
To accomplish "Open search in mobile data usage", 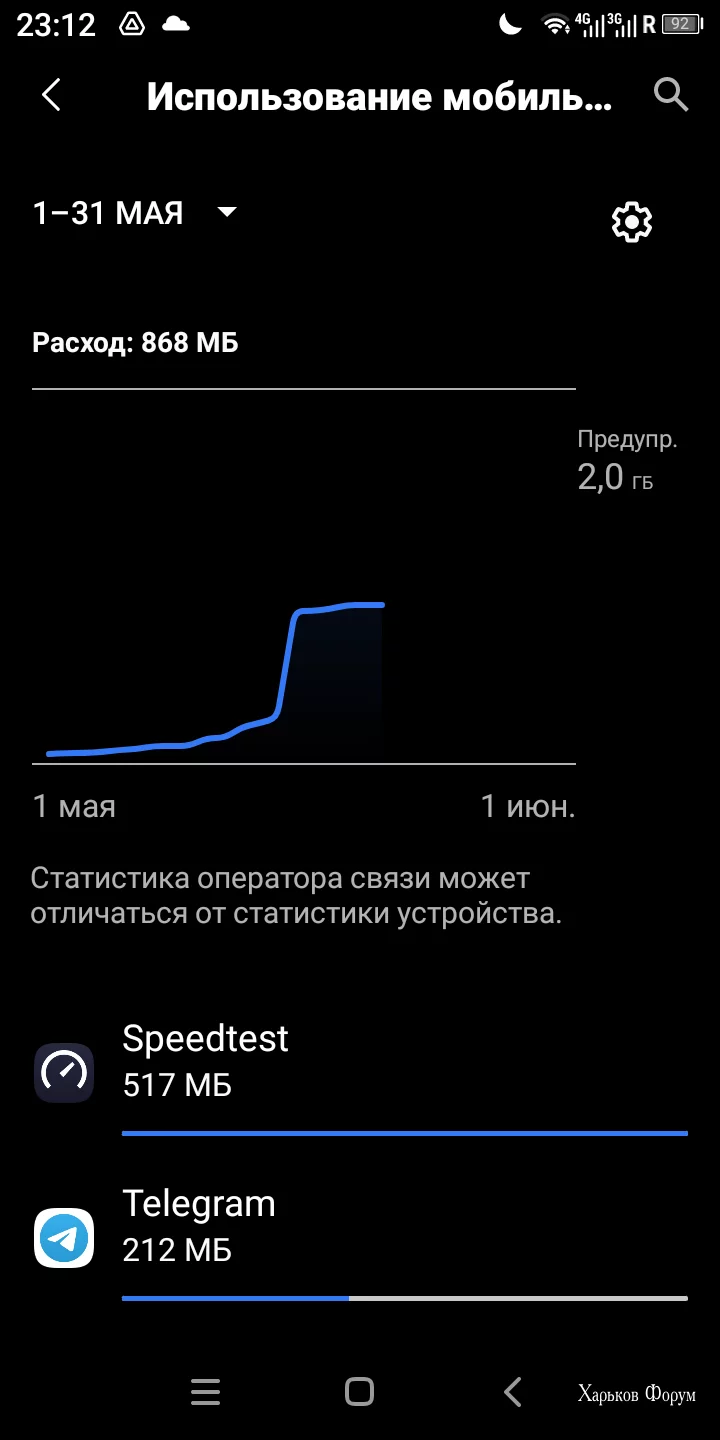I will 670,95.
